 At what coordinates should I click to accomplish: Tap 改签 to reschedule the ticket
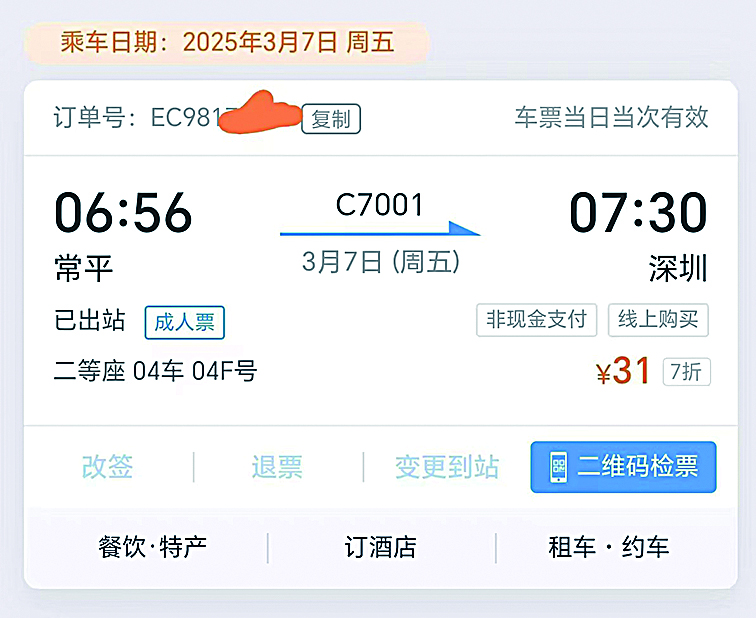(107, 467)
